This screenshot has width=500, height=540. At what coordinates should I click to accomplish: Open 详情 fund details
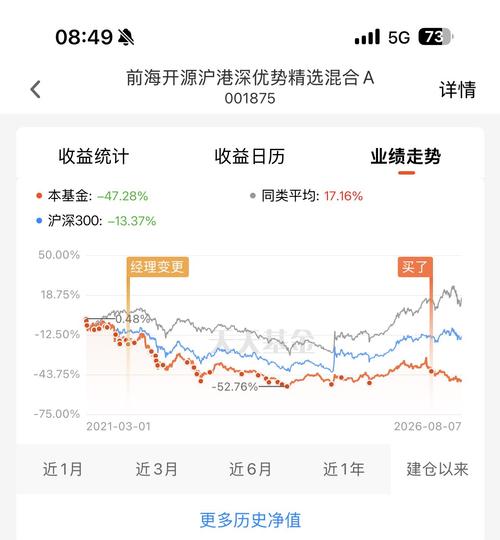pos(457,90)
